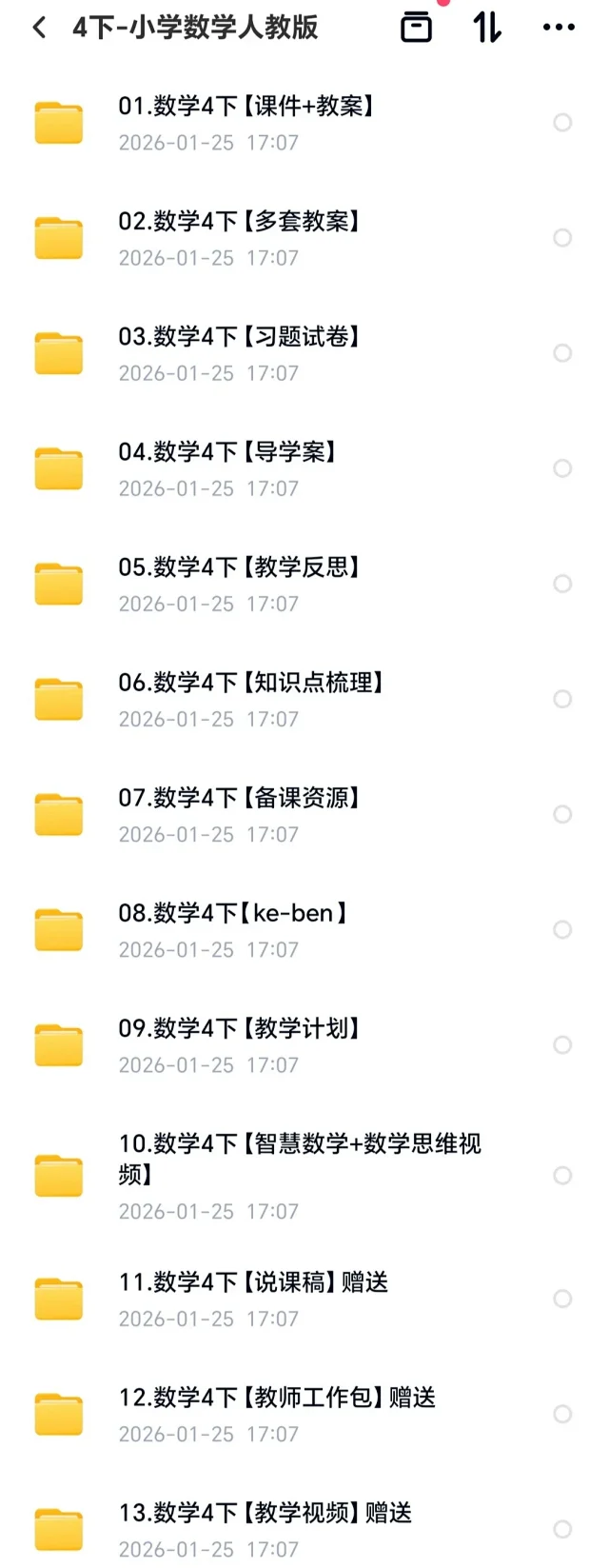The height and width of the screenshot is (1568, 609).
Task: Select the 12.数学4下【教师工作包】 folder circle
Action: tap(562, 1415)
